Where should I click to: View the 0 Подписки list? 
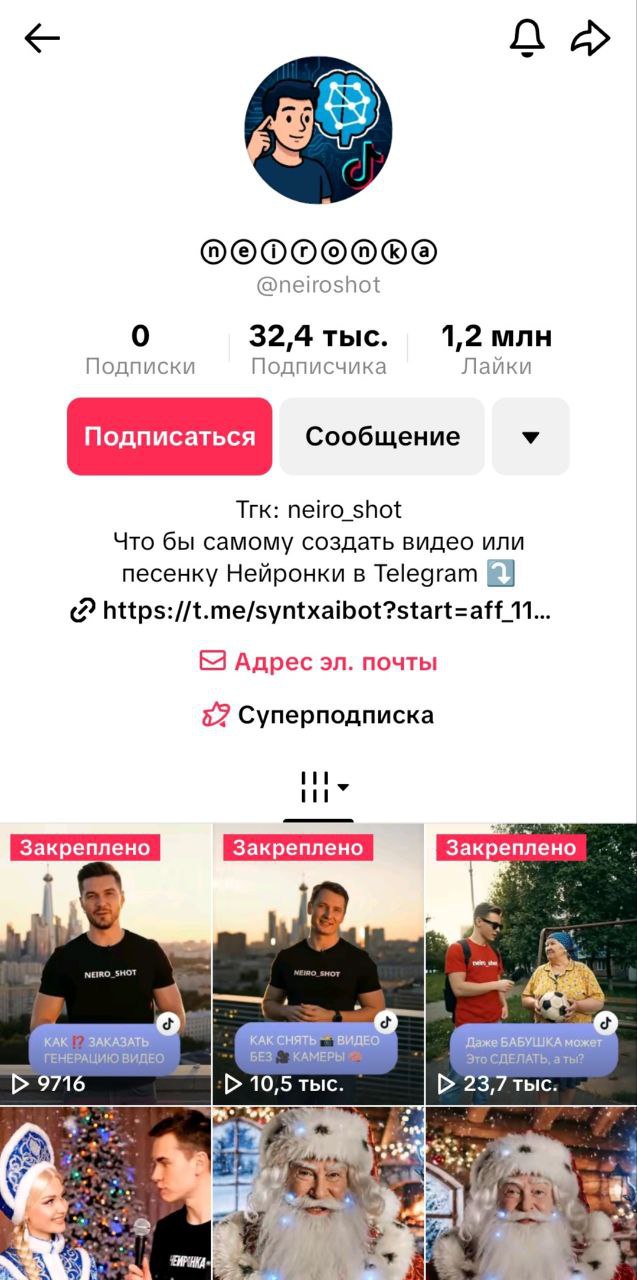tap(140, 349)
